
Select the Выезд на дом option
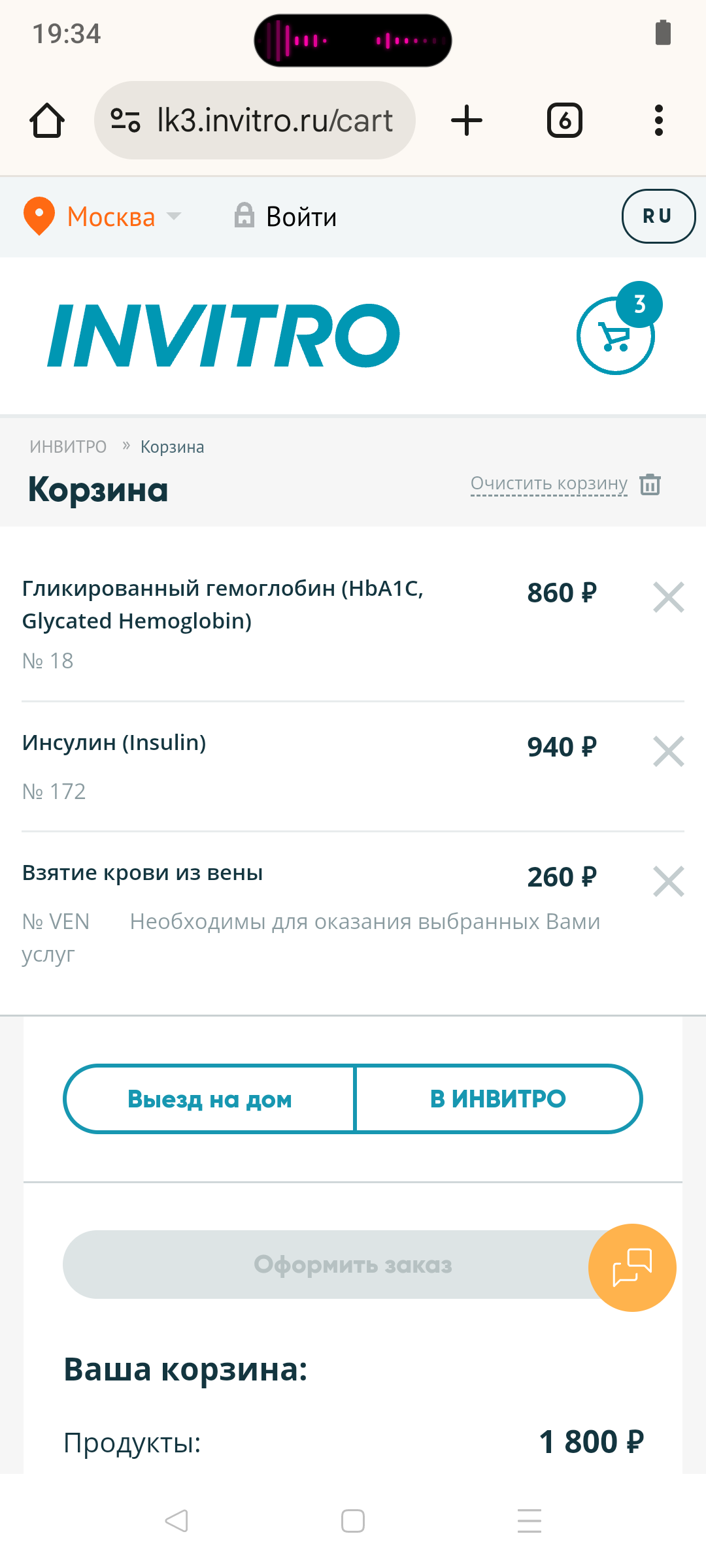tap(209, 1099)
